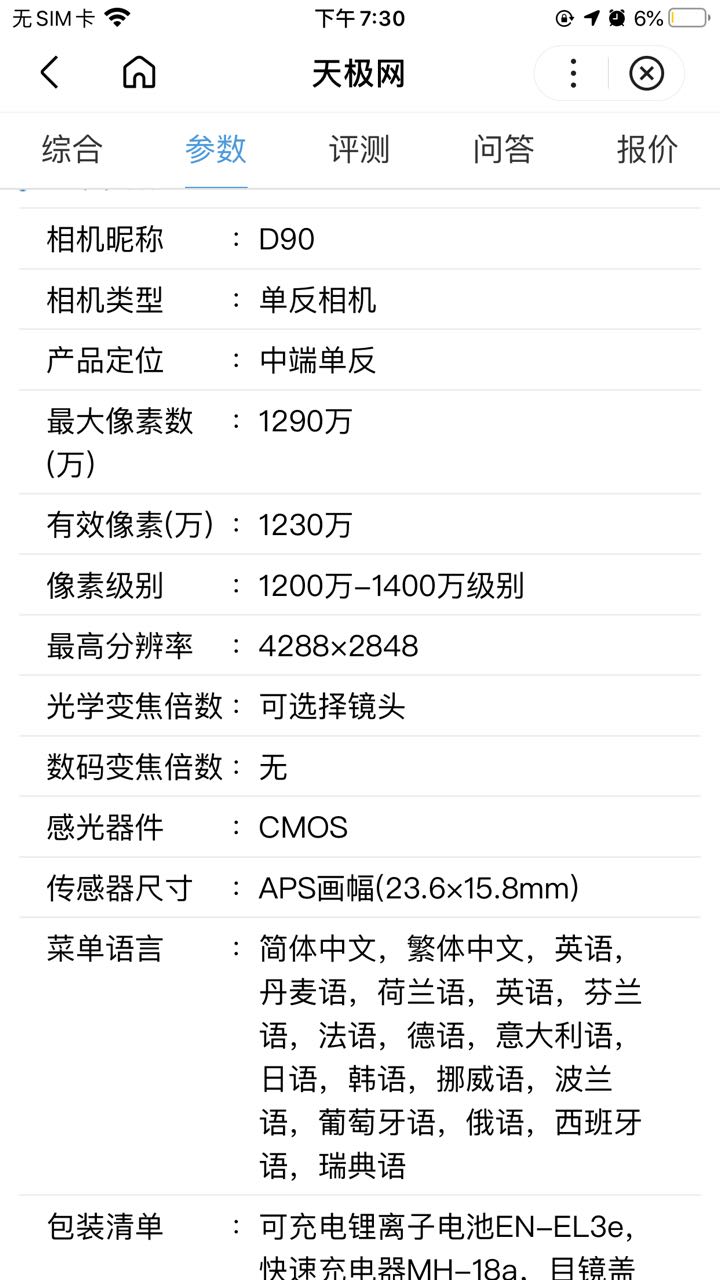Open the three-dot overflow menu

(x=573, y=73)
